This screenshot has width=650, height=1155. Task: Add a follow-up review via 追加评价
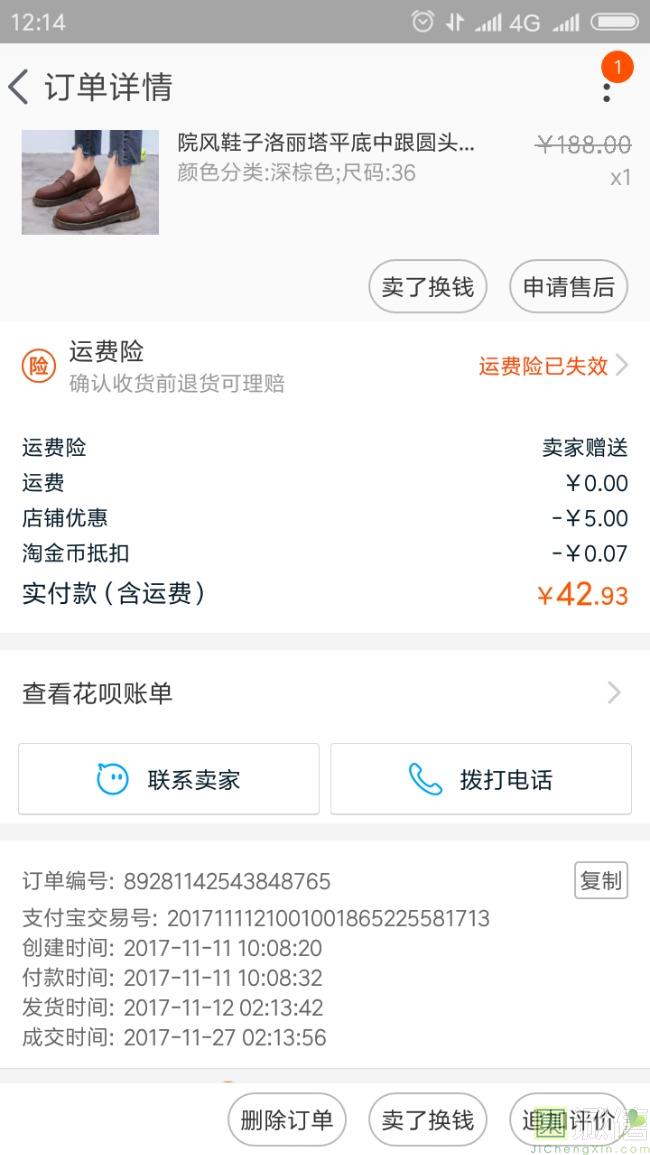tap(568, 1120)
